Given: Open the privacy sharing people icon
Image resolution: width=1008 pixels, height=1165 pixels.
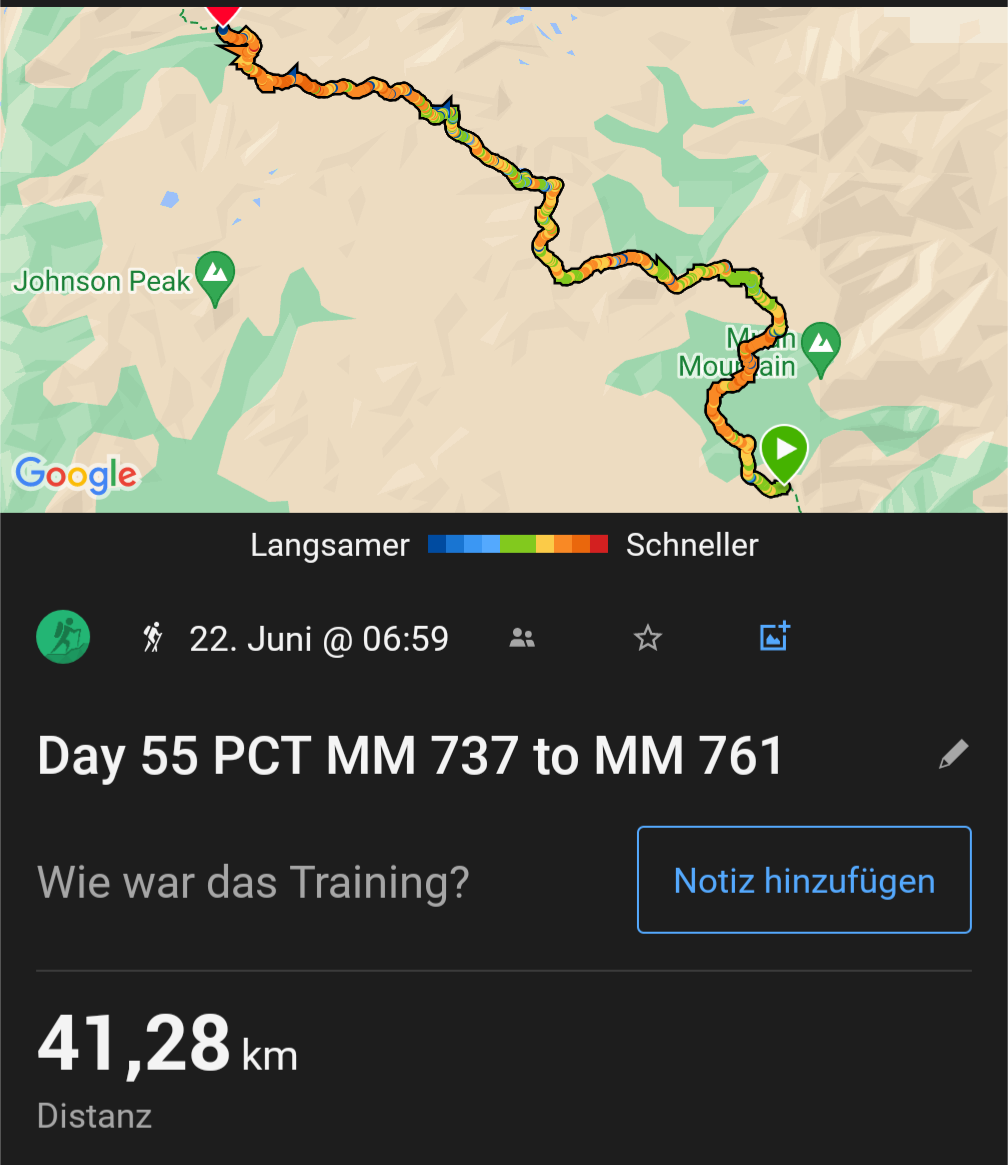Looking at the screenshot, I should (x=522, y=638).
